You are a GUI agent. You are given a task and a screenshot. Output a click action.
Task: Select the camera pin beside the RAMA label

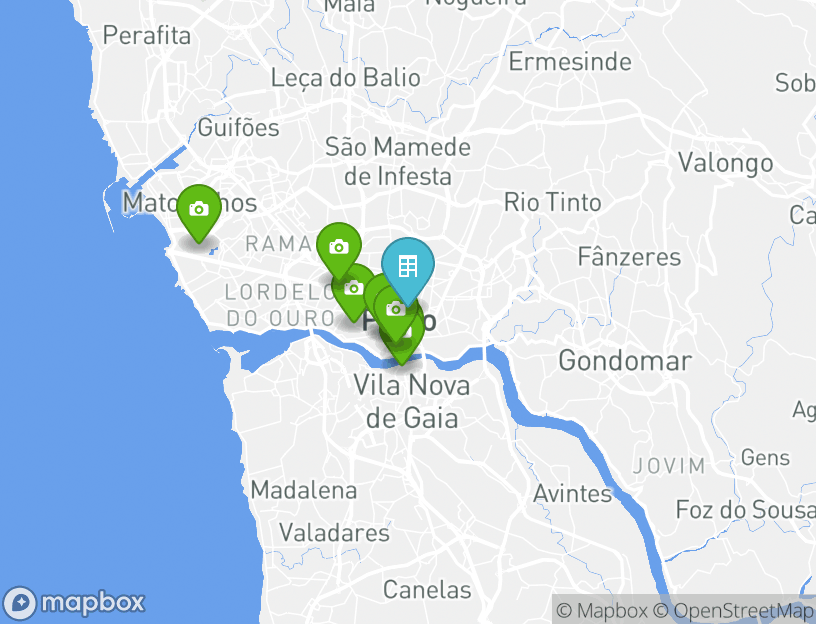pyautogui.click(x=339, y=246)
